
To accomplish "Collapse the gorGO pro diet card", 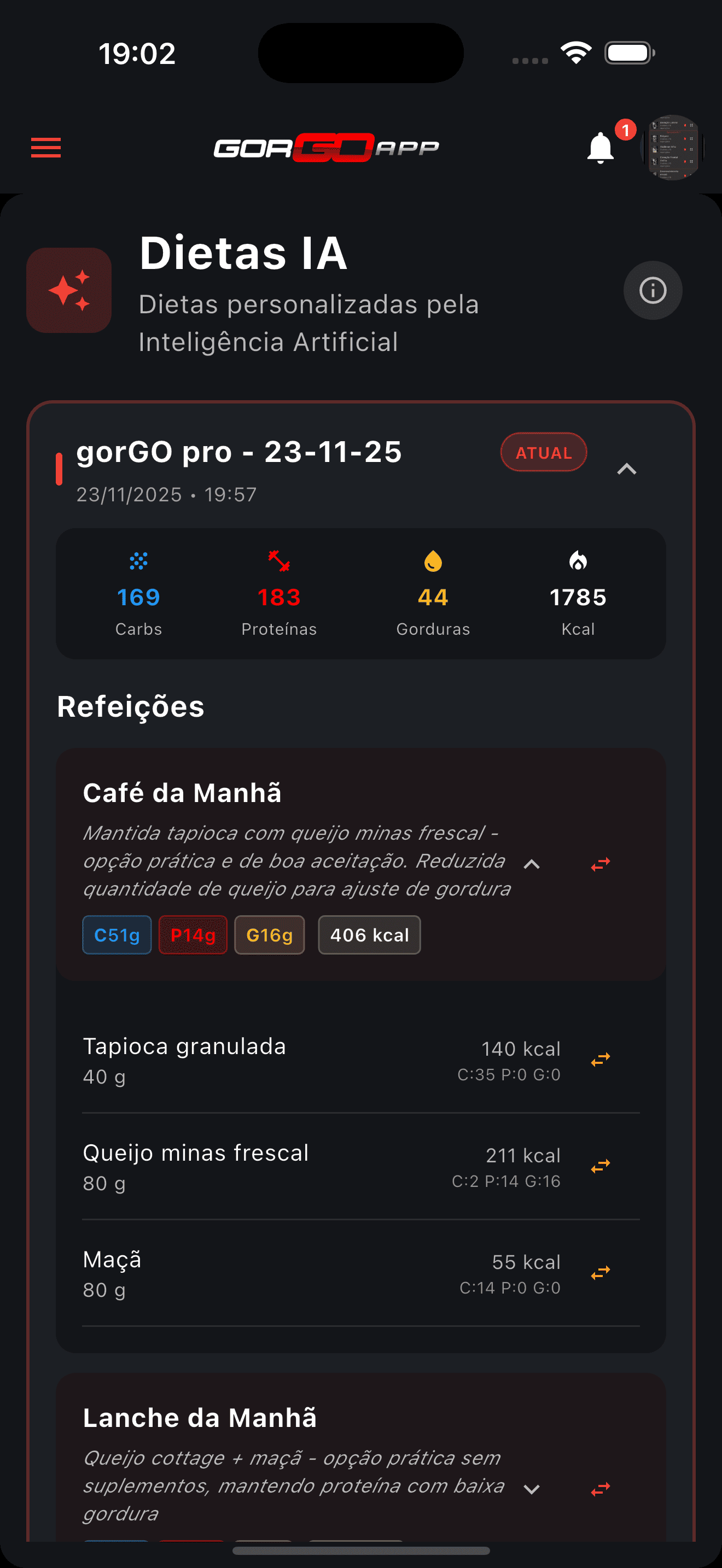I will pos(627,469).
